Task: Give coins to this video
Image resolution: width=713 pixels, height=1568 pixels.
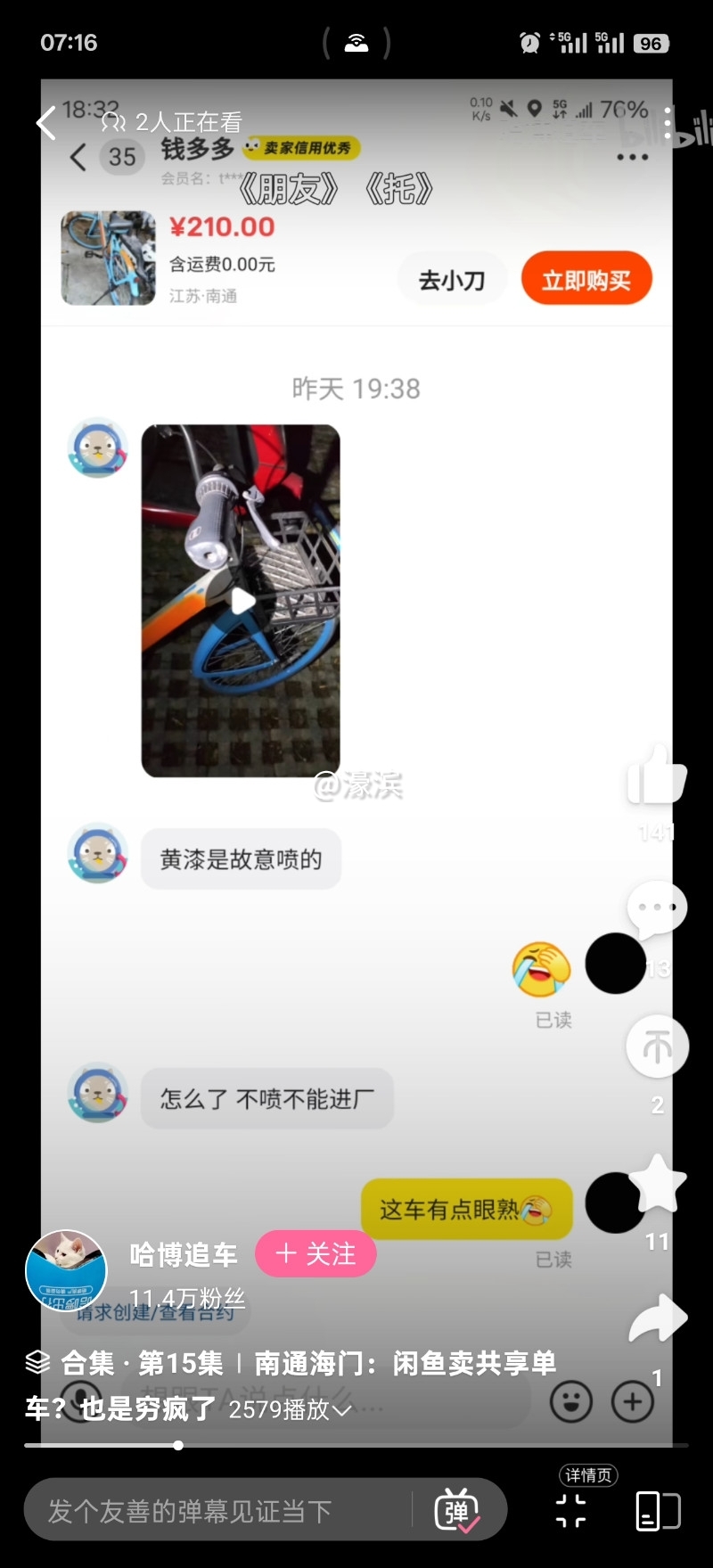Action: pyautogui.click(x=657, y=1047)
